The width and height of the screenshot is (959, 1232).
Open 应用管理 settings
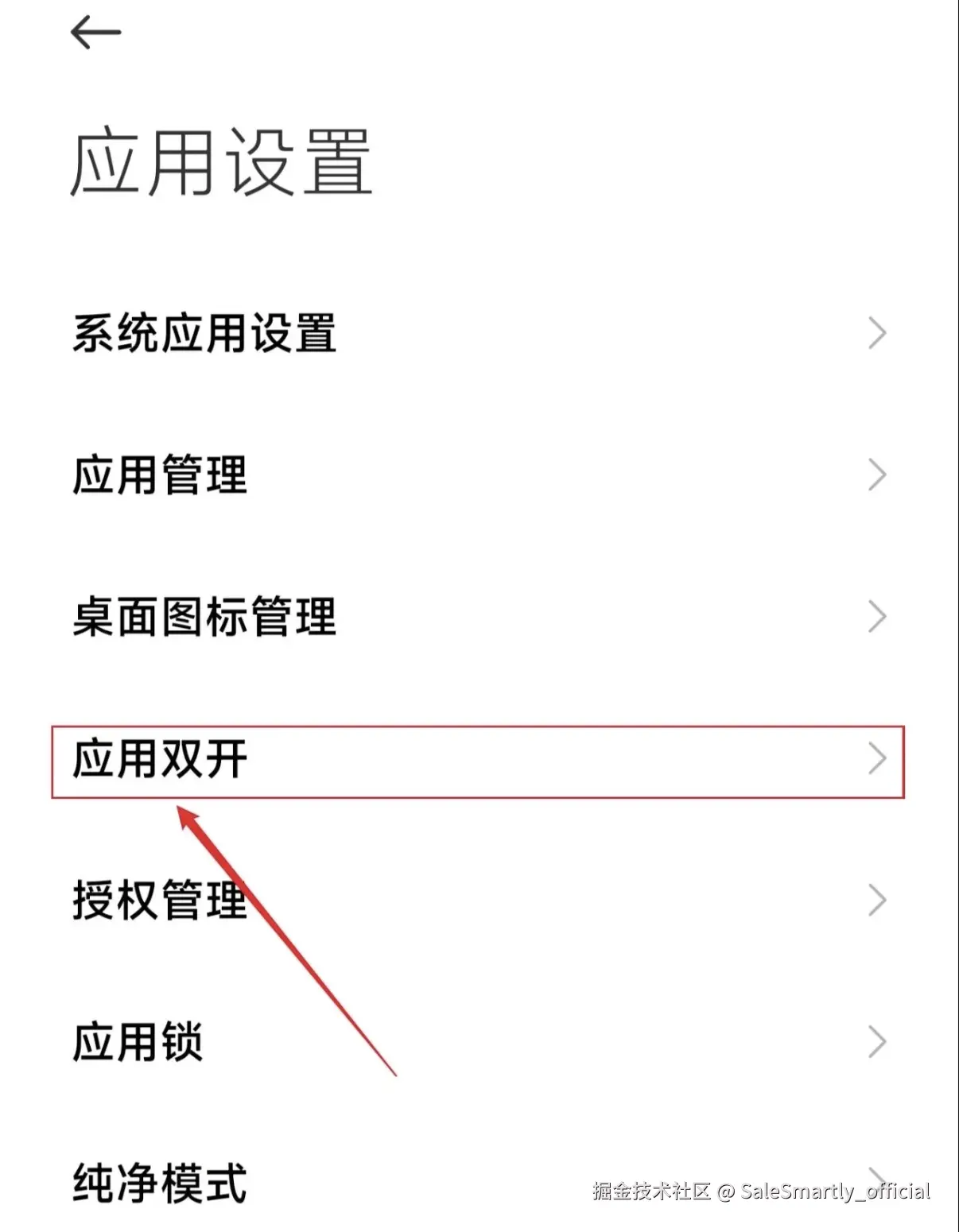(160, 475)
